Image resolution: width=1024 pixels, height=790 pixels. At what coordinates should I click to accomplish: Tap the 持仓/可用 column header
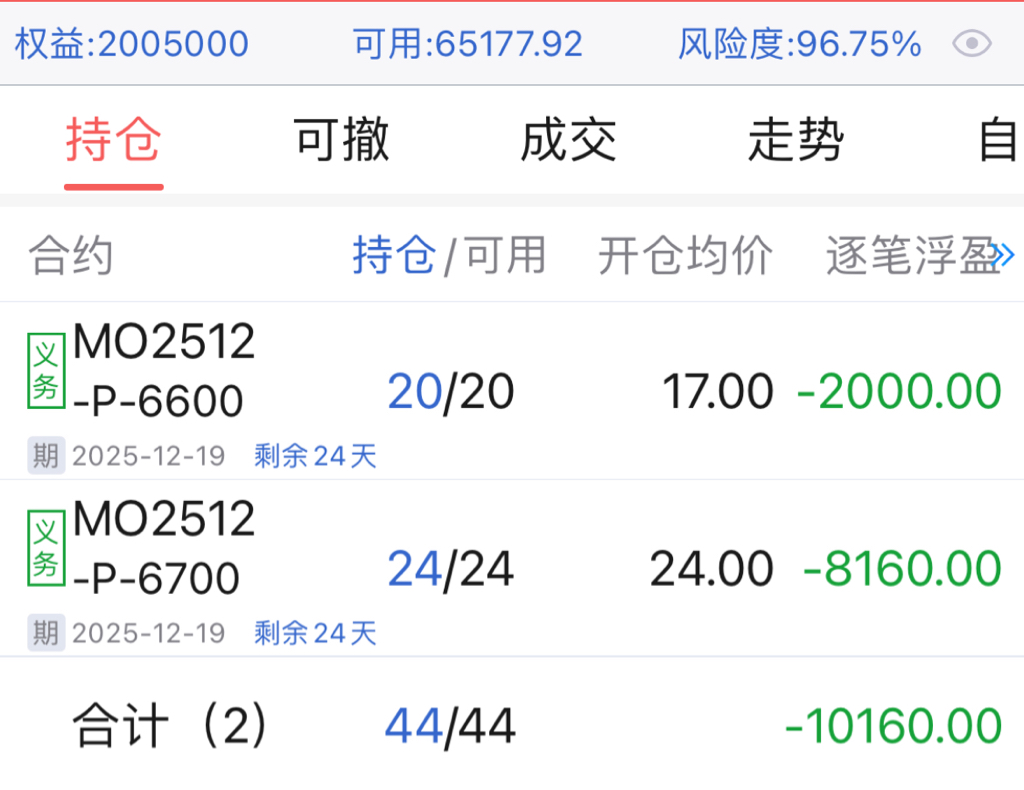[x=449, y=255]
